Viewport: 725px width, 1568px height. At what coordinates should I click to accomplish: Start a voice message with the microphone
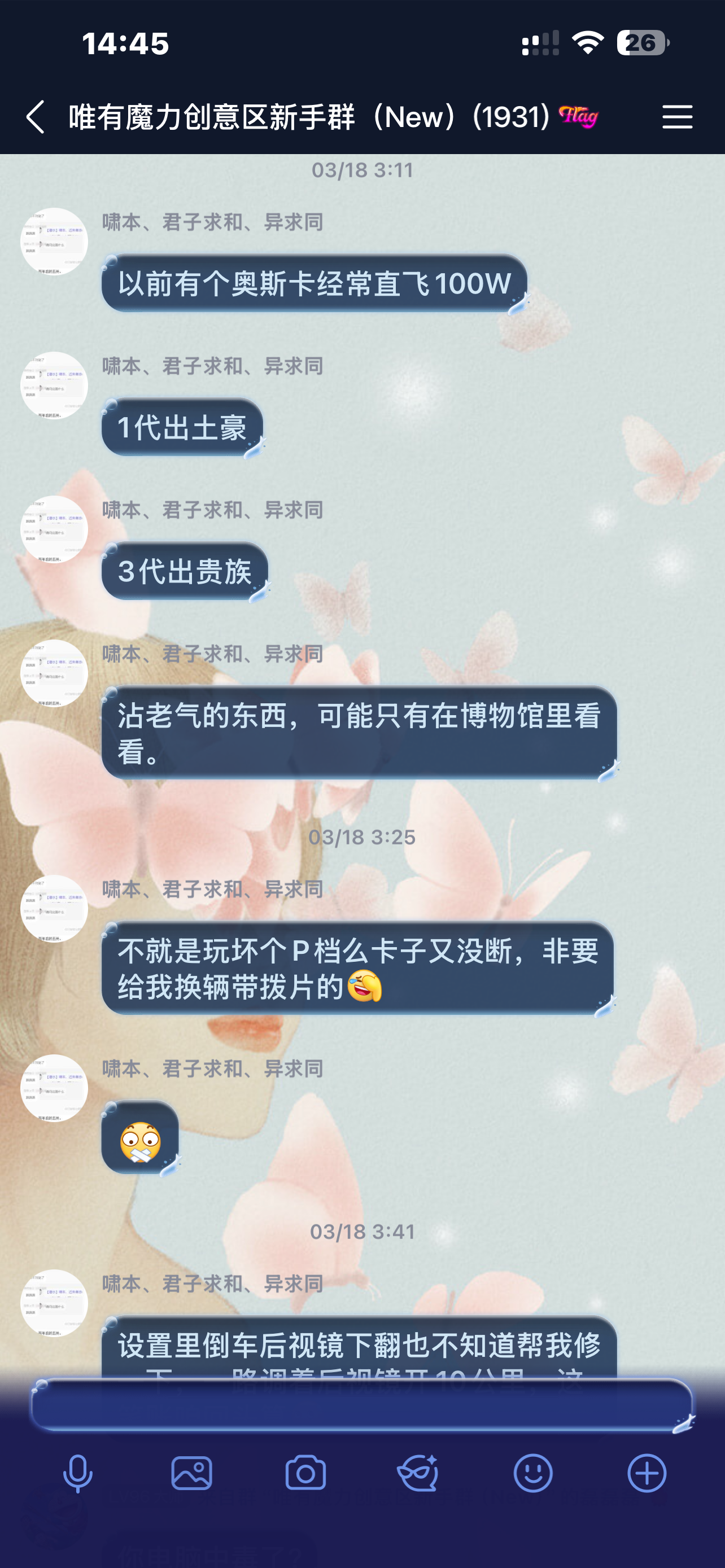(x=78, y=1473)
